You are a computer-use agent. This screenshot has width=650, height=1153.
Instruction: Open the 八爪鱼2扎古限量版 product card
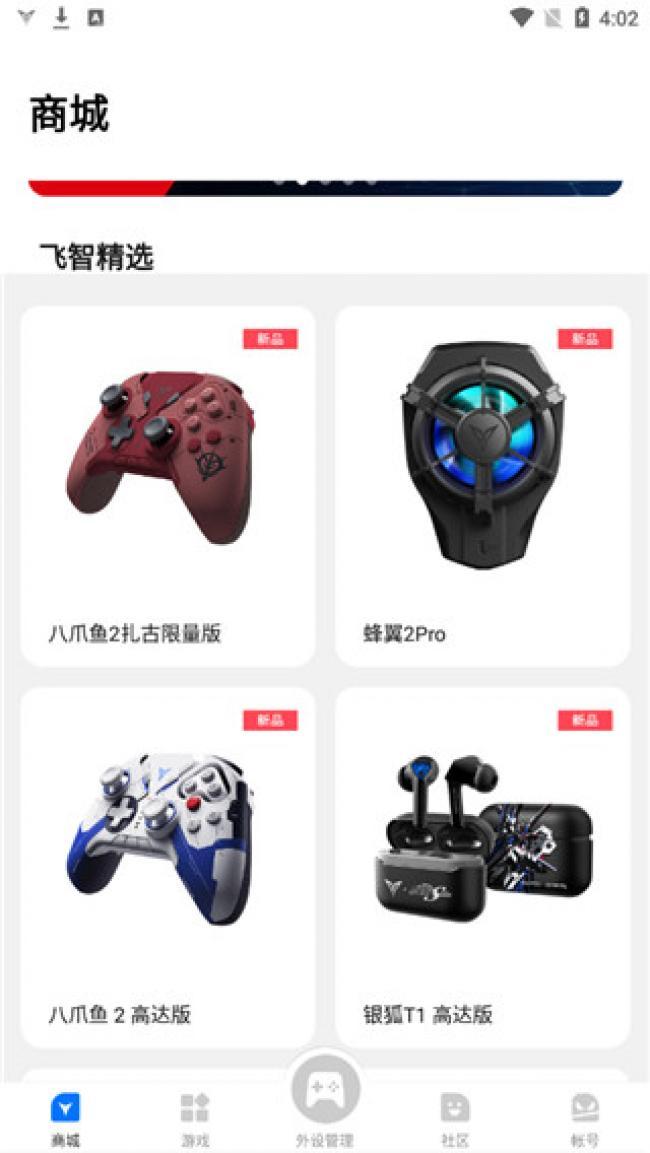point(168,486)
